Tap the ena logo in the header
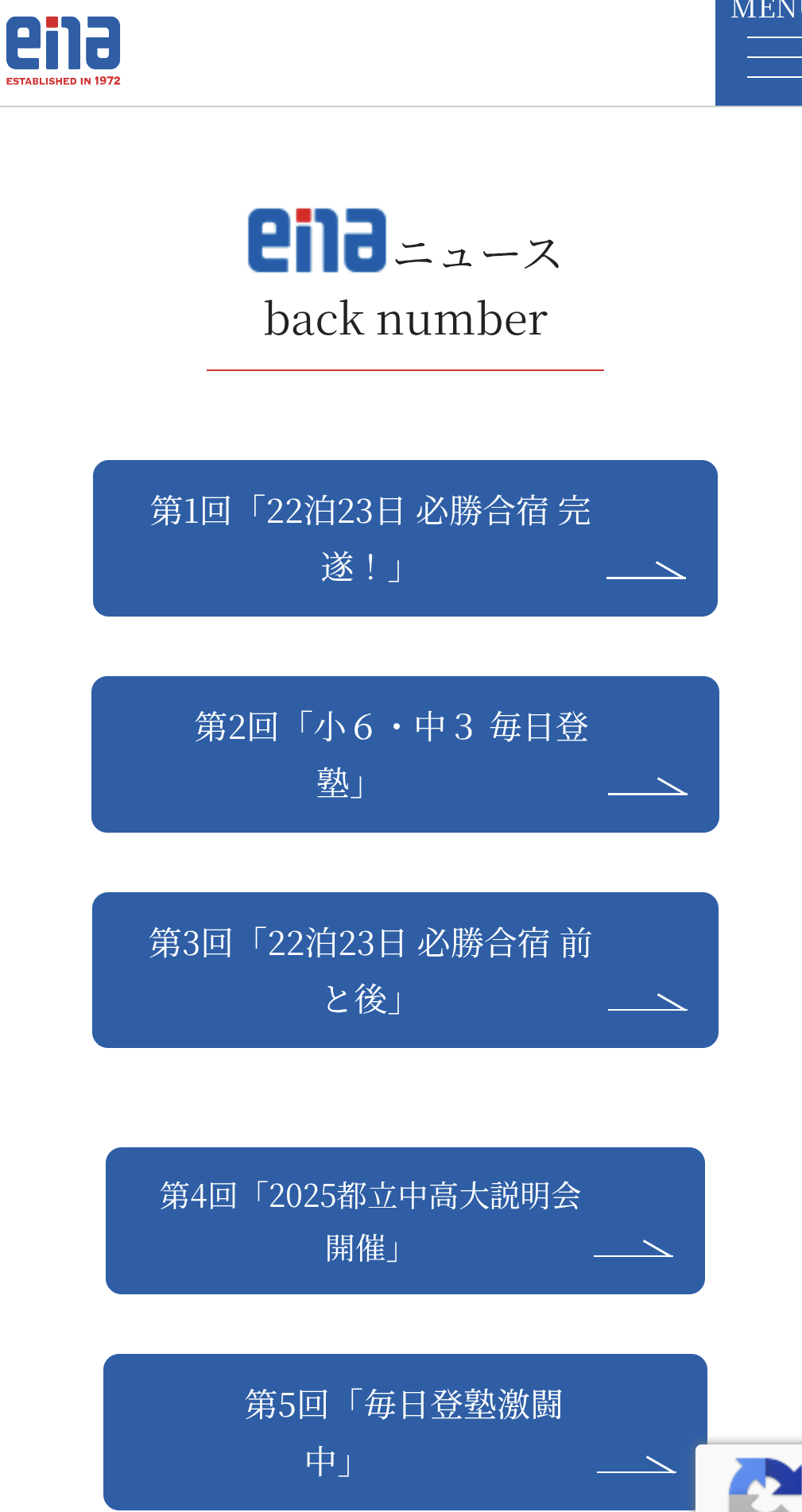This screenshot has width=802, height=1512. coord(64,51)
